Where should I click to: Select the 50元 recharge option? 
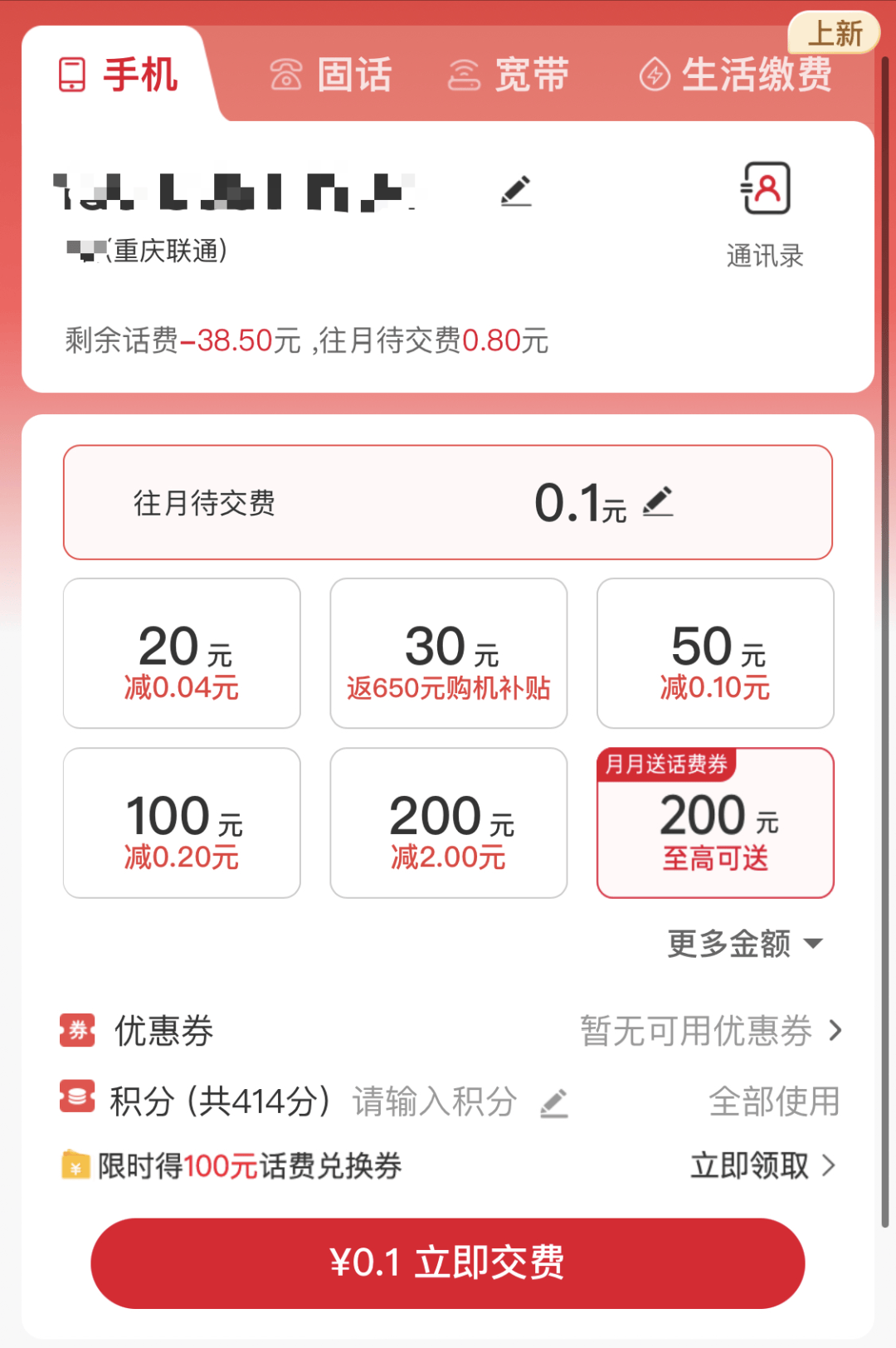(714, 653)
